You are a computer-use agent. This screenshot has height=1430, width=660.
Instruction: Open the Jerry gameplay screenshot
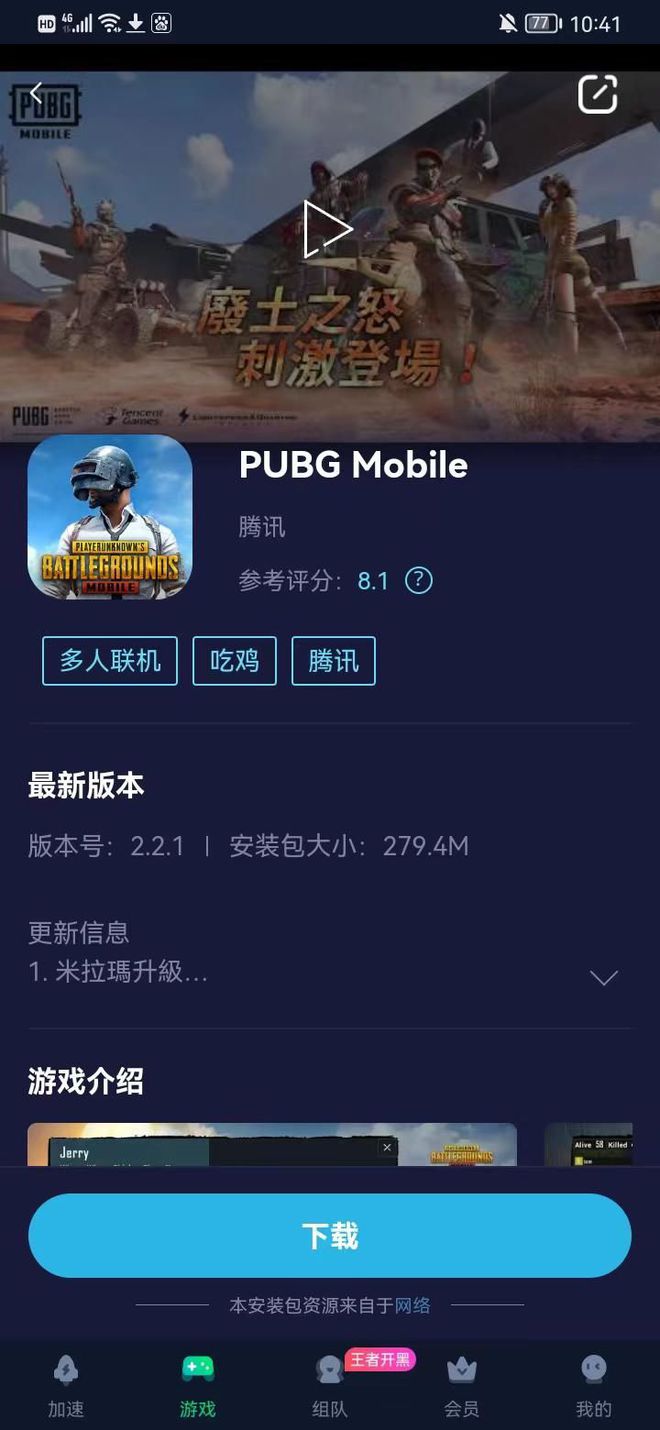coord(271,1144)
